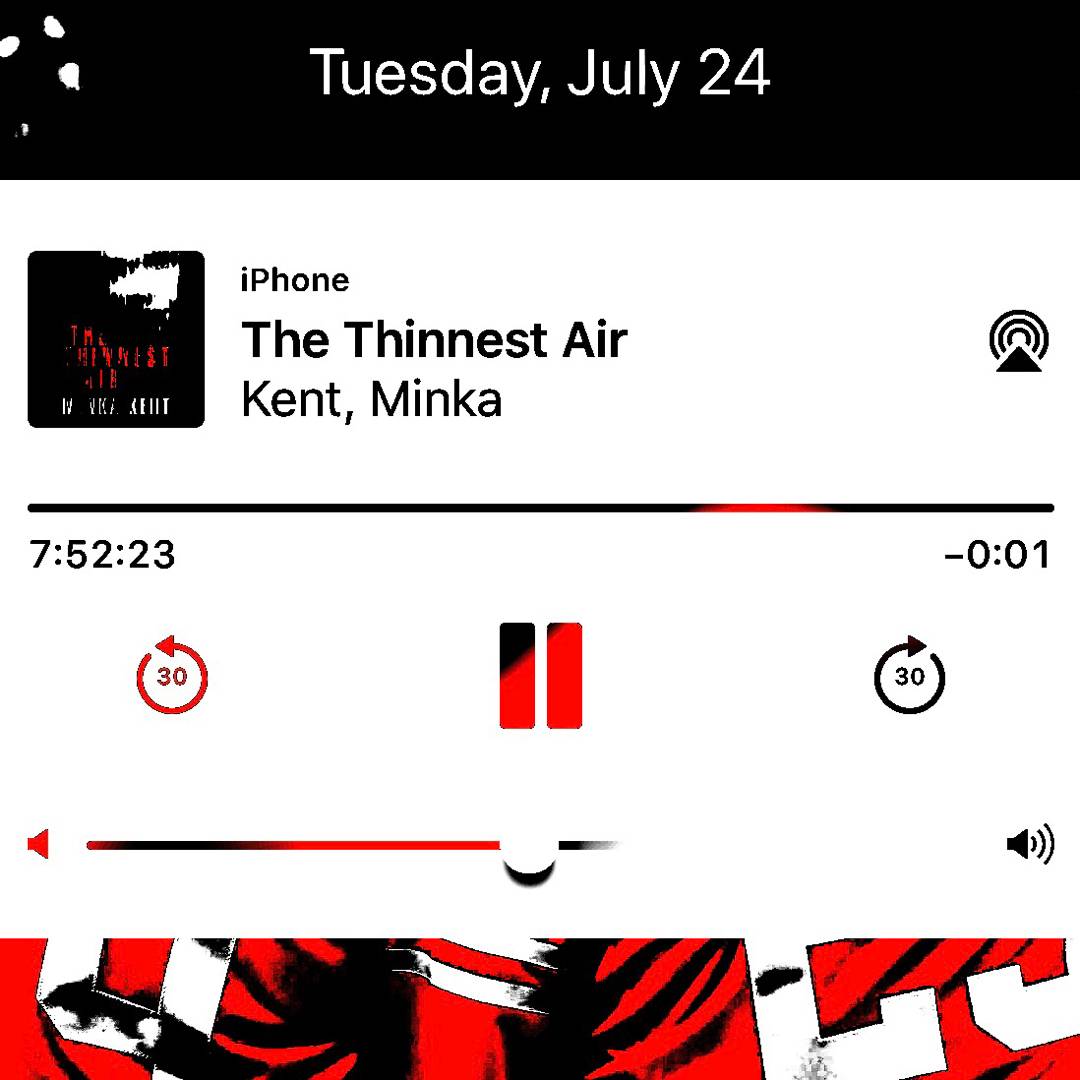Tap the playback progress bar
The image size is (1080, 1080).
(x=540, y=508)
